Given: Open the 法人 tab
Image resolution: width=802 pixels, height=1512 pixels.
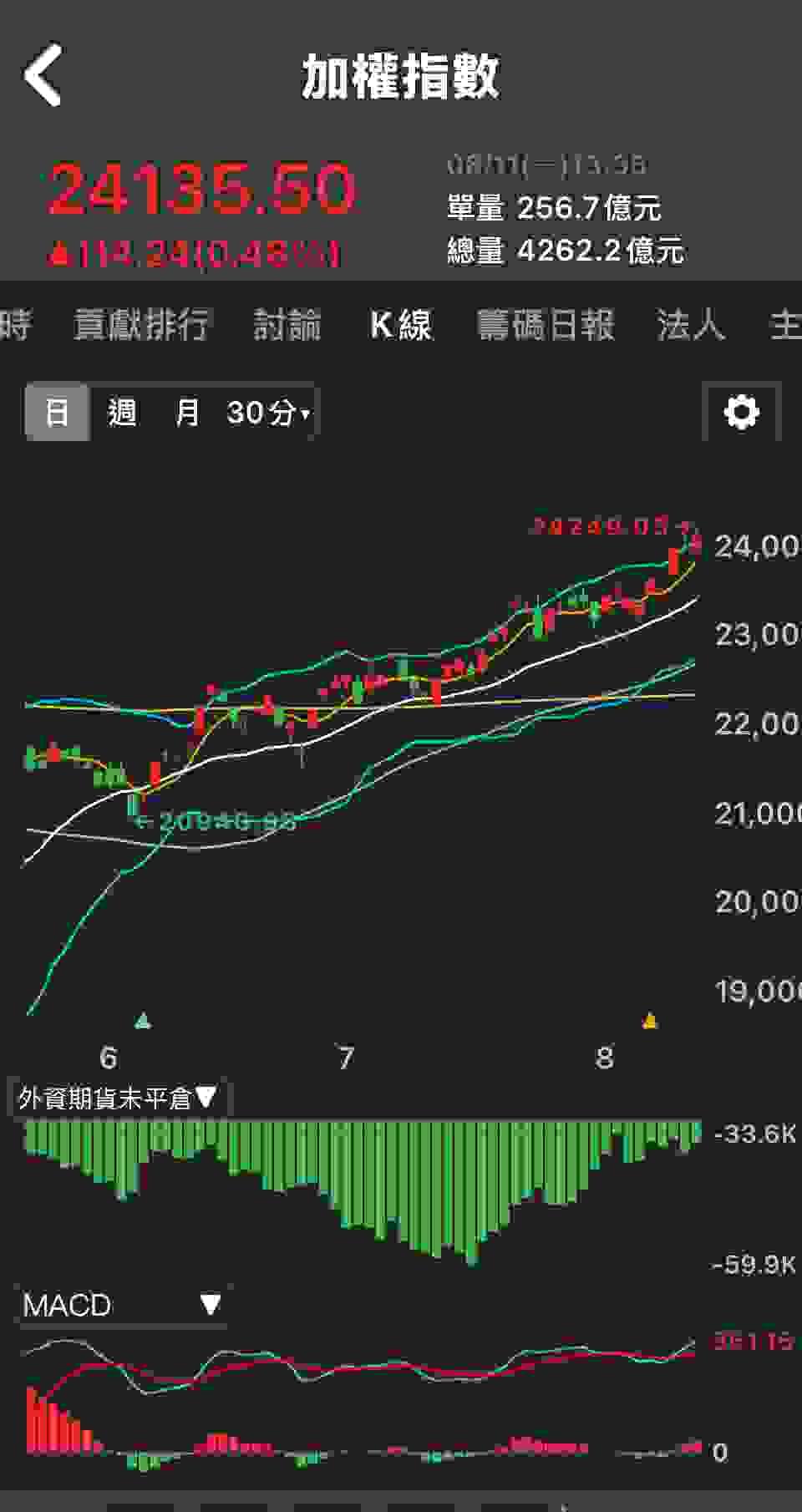Looking at the screenshot, I should [x=690, y=324].
